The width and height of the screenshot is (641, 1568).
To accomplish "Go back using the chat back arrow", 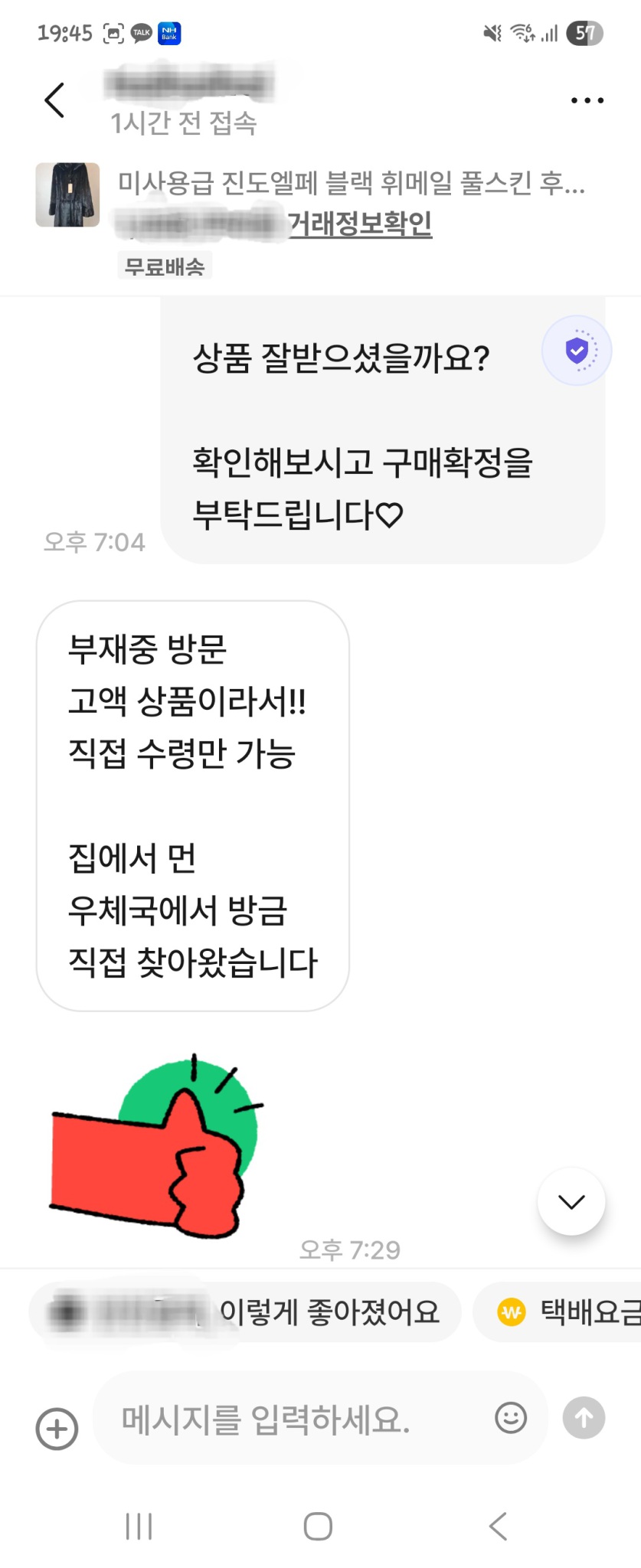I will (x=52, y=100).
